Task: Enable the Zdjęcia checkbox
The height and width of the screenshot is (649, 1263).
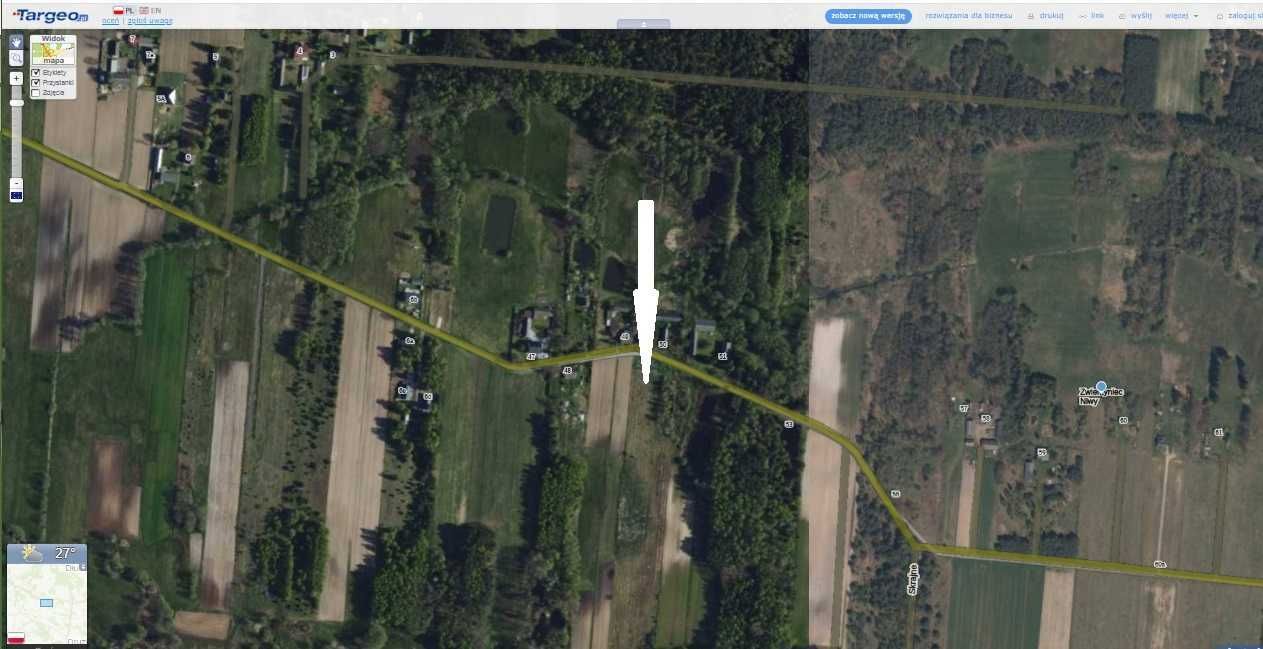Action: tap(36, 93)
